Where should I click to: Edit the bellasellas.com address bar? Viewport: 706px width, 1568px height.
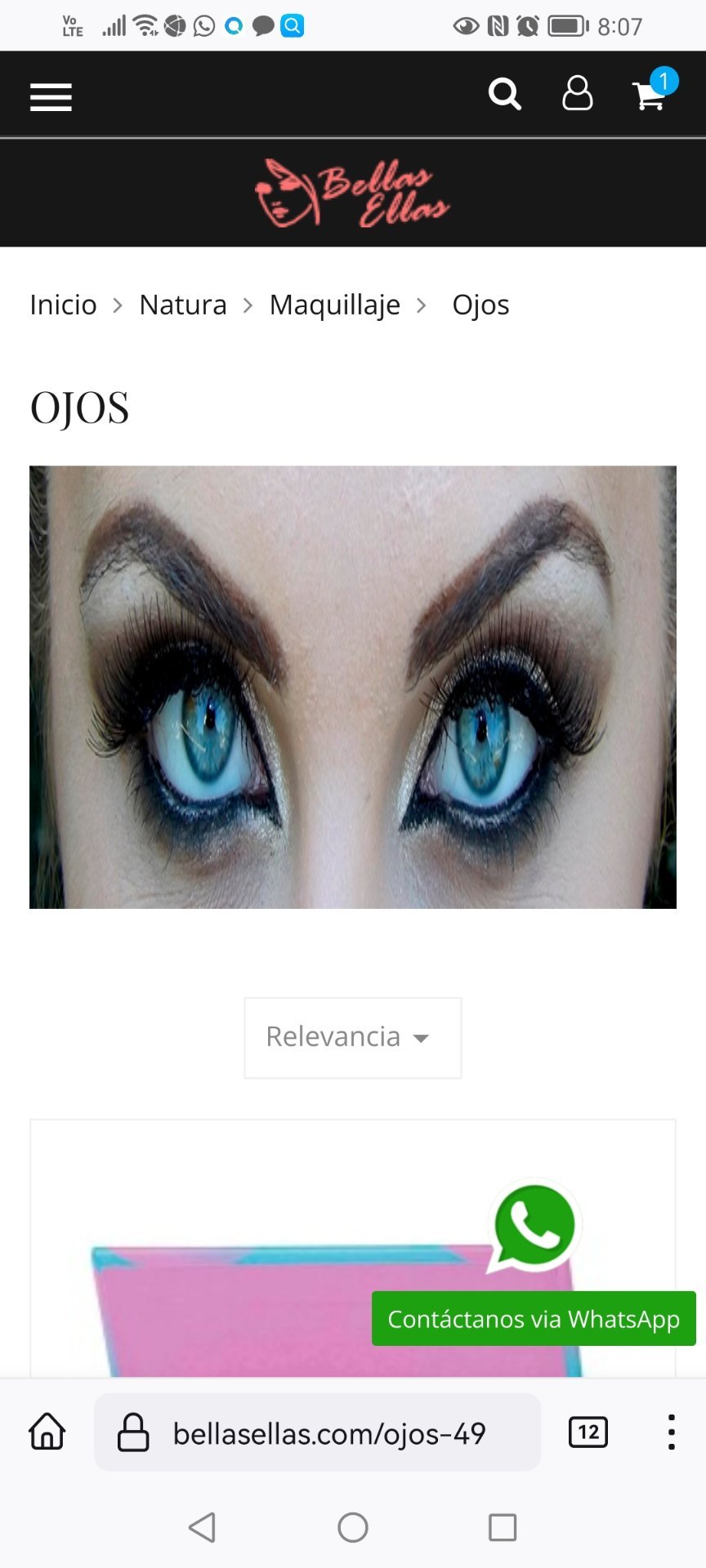328,1433
